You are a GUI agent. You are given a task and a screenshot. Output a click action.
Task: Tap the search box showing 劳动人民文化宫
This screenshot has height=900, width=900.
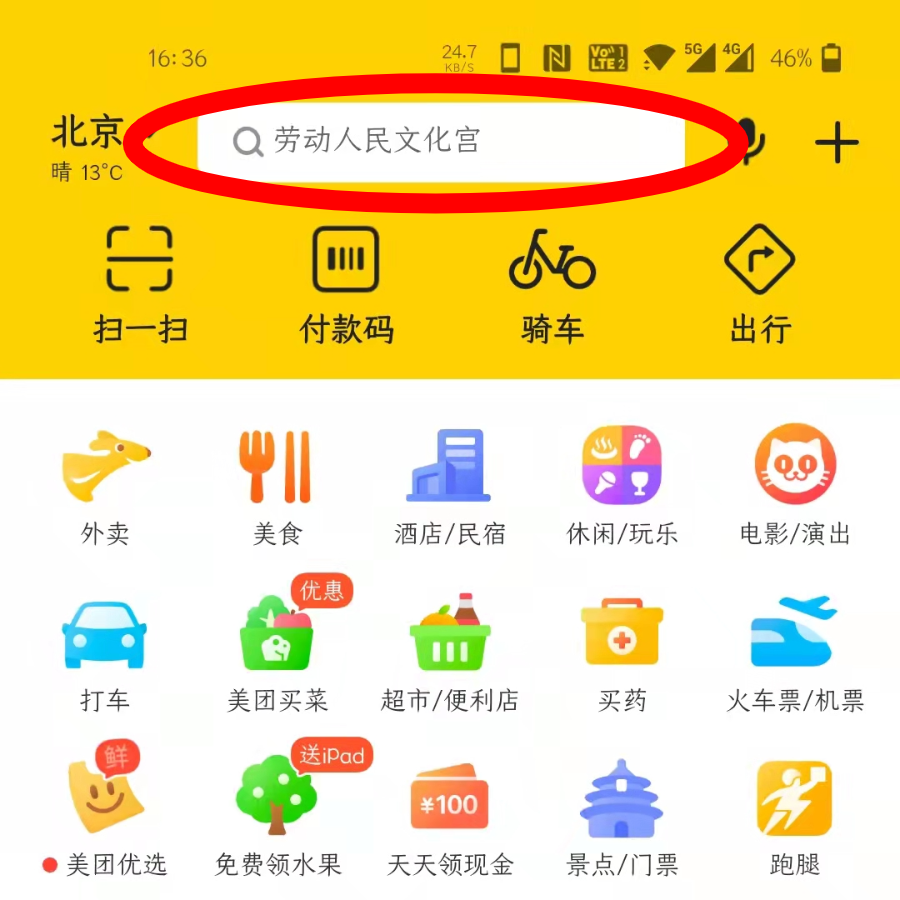(440, 141)
